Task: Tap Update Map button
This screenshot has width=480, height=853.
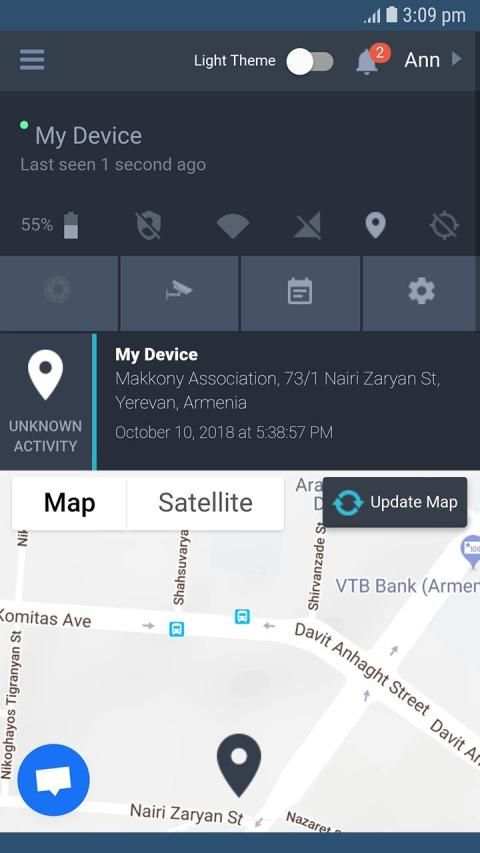Action: [x=395, y=502]
